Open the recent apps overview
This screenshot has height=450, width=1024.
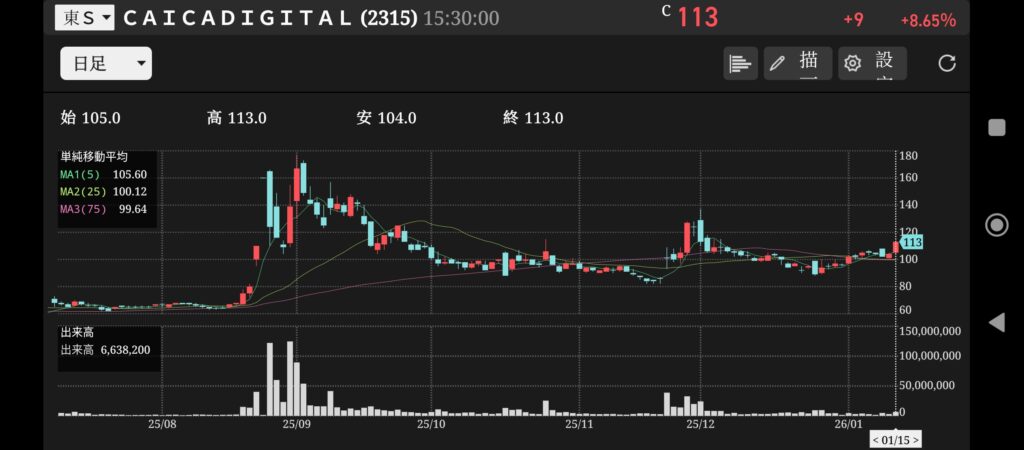[x=996, y=126]
